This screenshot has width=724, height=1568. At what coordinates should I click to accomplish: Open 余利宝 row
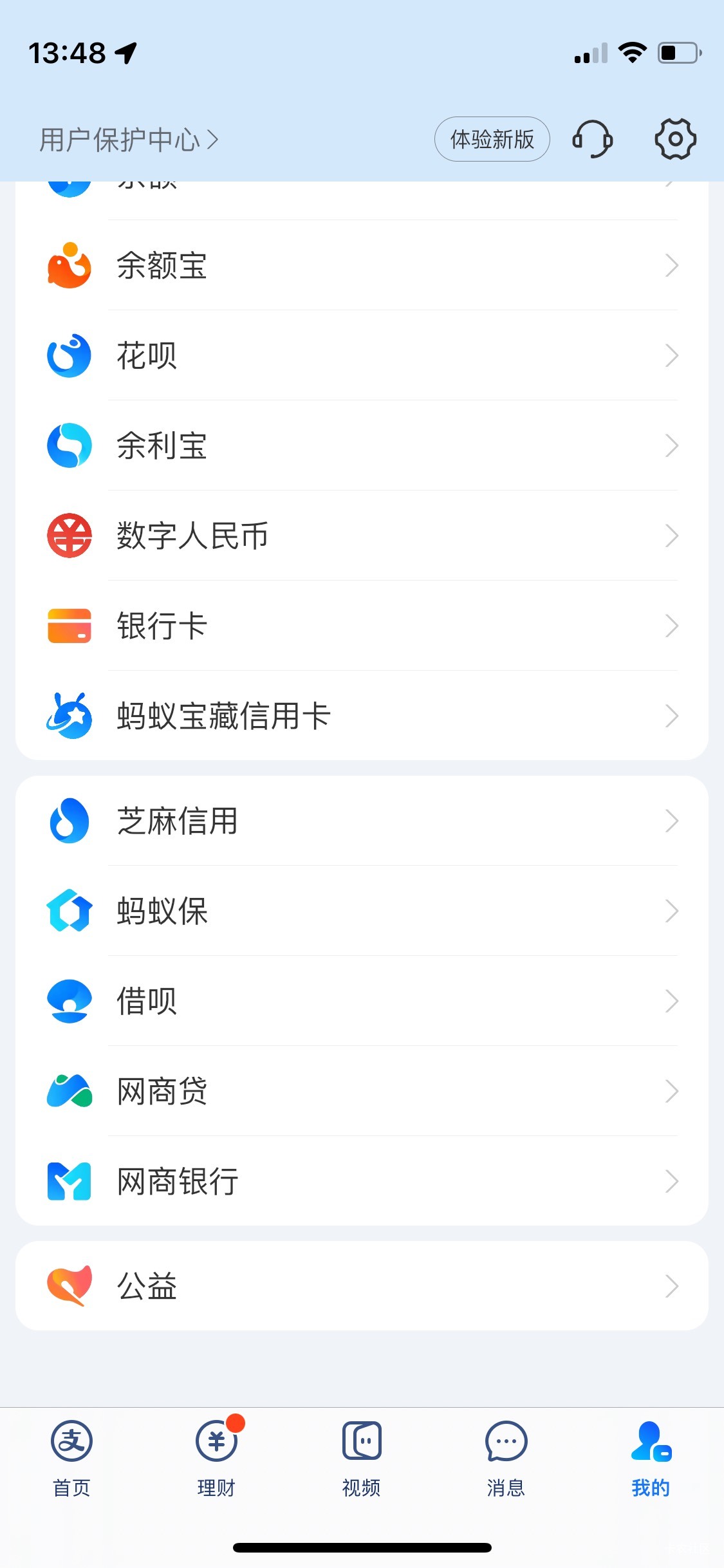tap(362, 445)
